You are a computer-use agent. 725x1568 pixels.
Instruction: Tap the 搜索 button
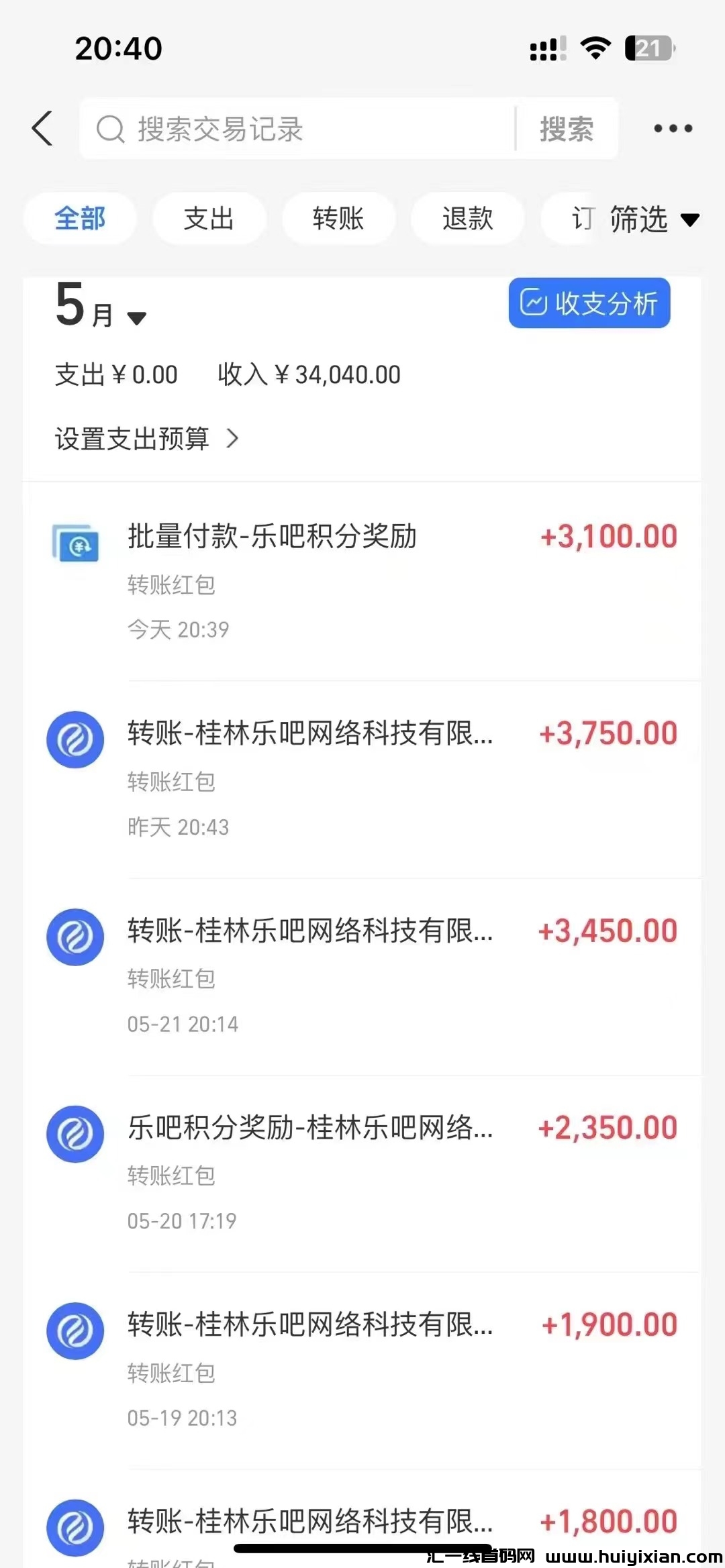[x=567, y=129]
